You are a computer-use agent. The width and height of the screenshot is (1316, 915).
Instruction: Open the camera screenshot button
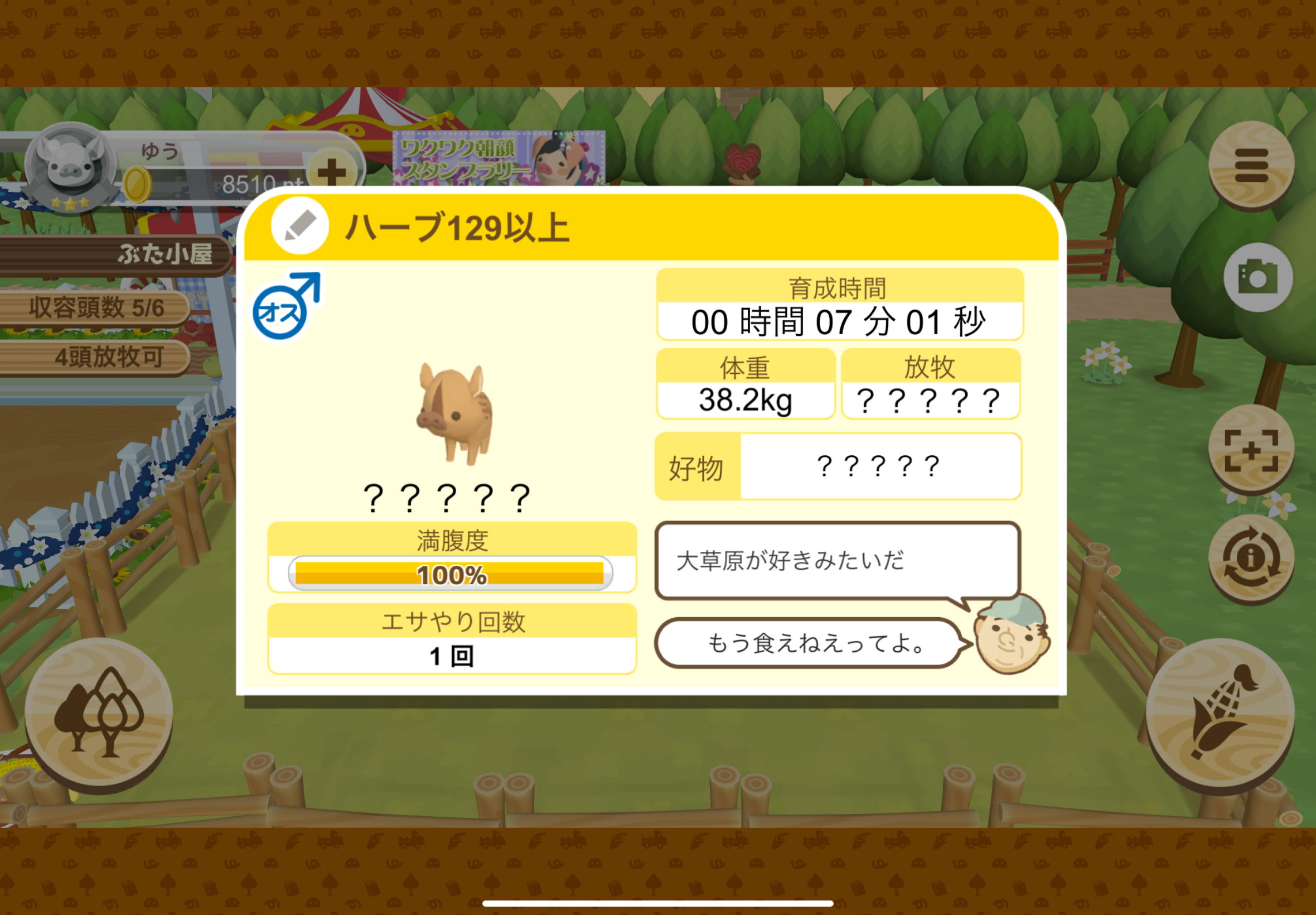point(1257,277)
